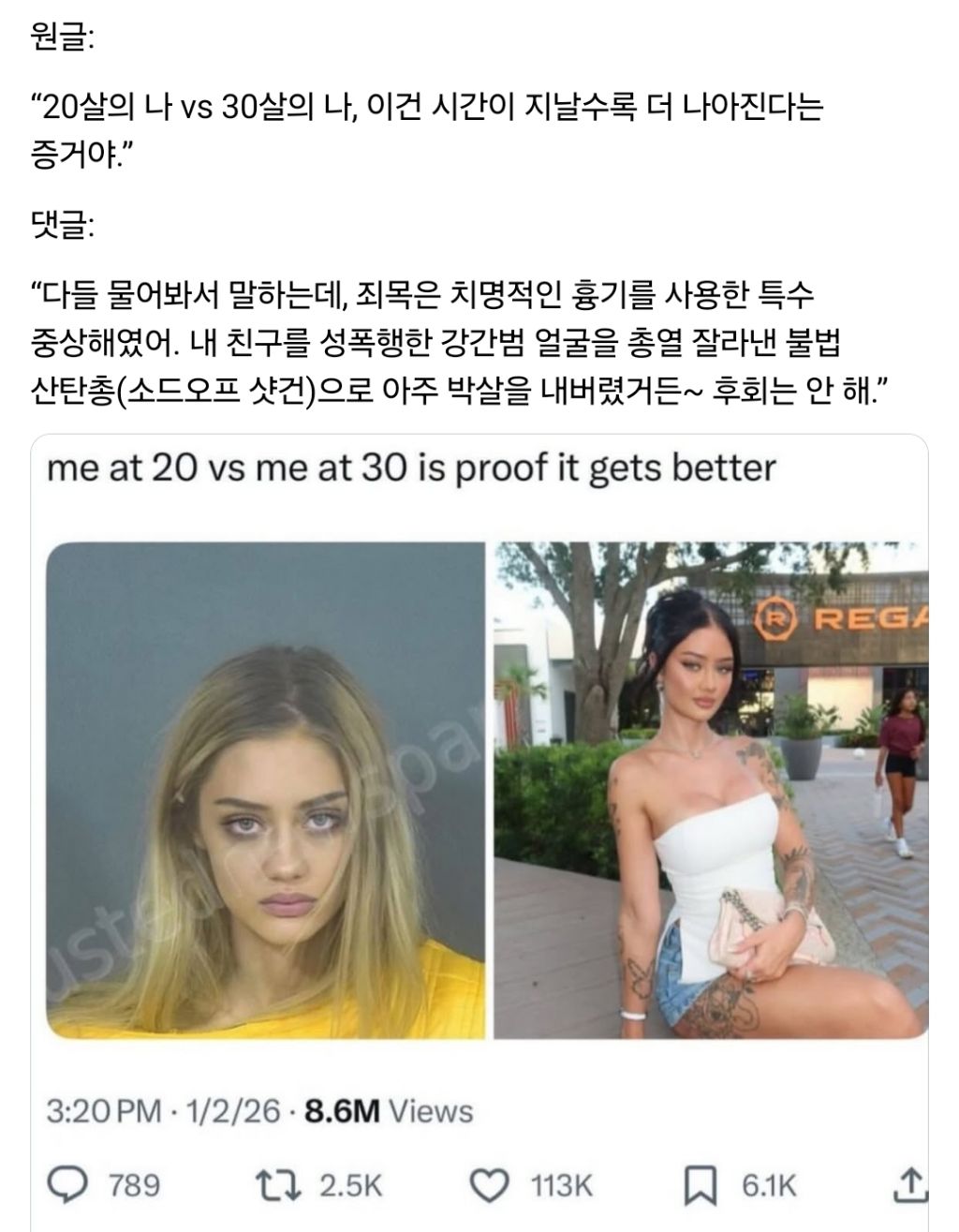Click the reply speech bubble icon
The width and height of the screenshot is (959, 1232).
(66, 1184)
